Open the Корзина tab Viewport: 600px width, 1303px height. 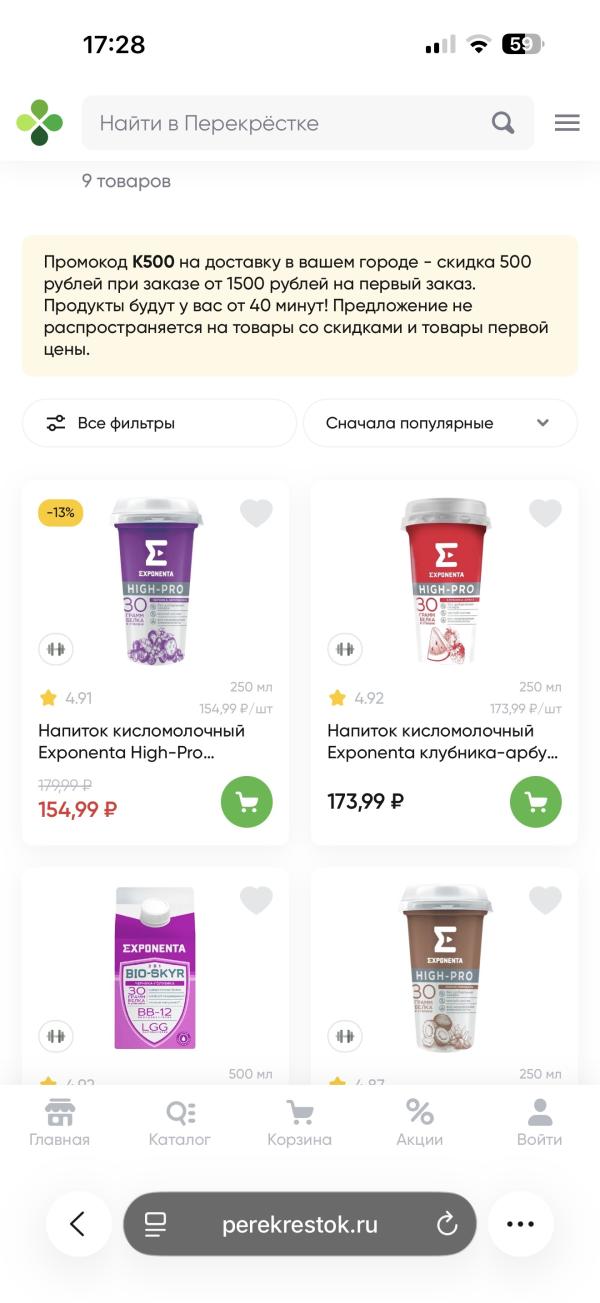(299, 1123)
